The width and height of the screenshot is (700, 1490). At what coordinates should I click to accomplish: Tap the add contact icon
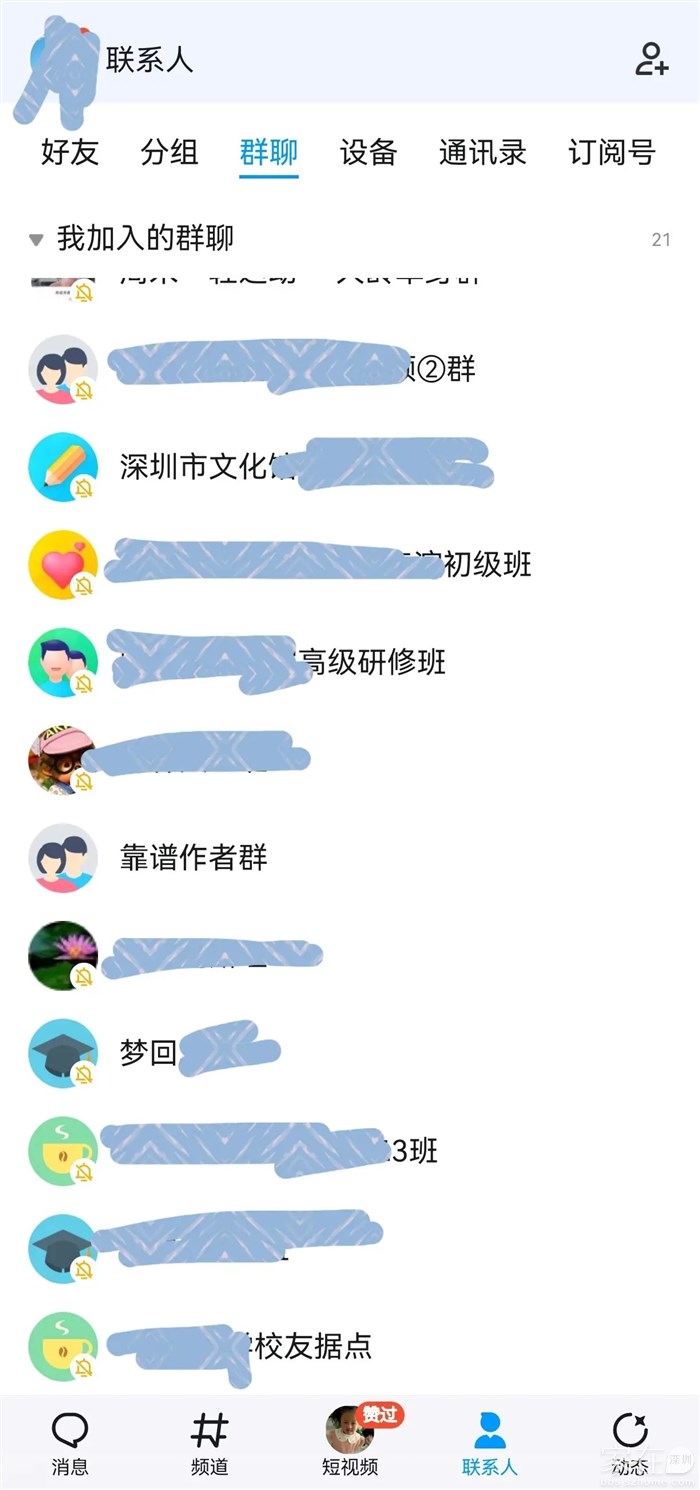[x=651, y=60]
